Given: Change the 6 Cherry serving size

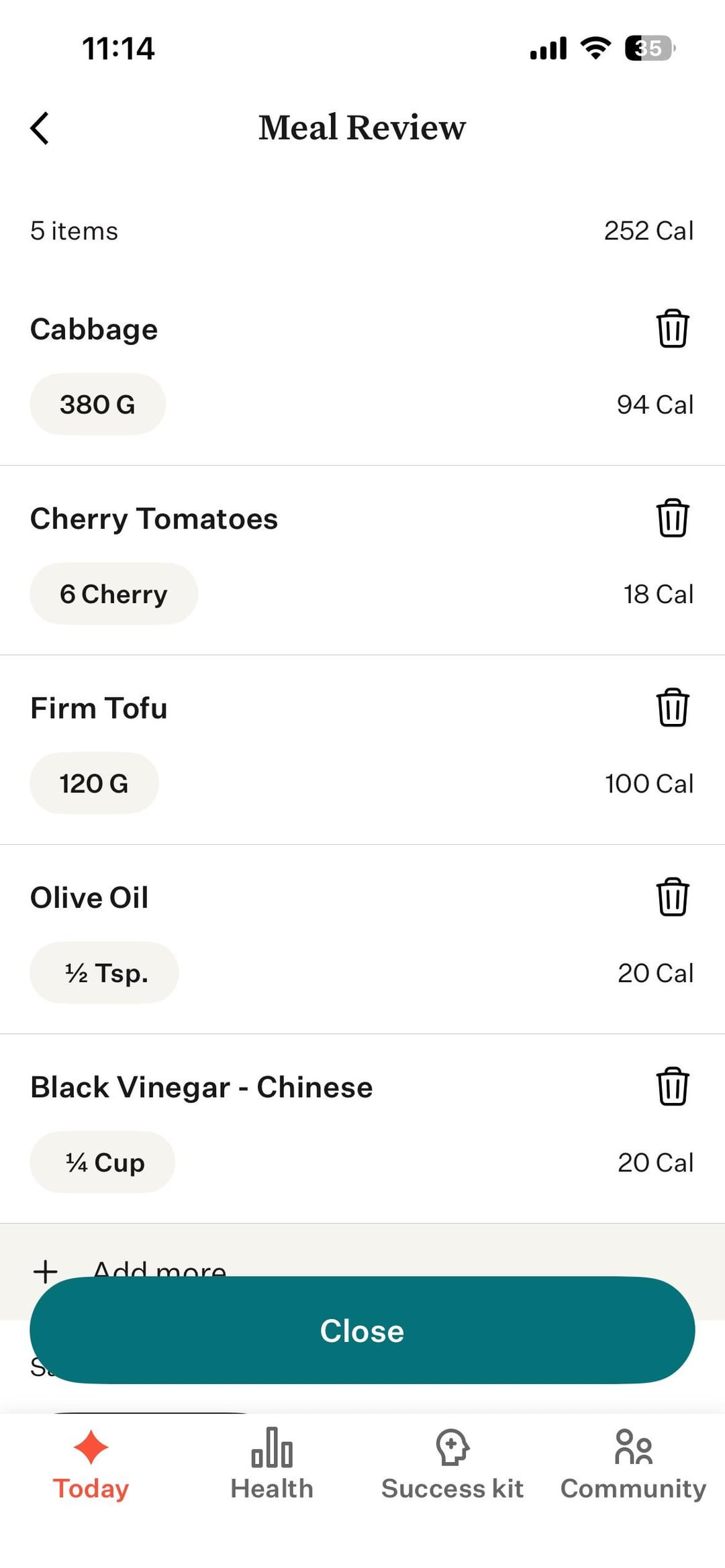Looking at the screenshot, I should pos(113,594).
